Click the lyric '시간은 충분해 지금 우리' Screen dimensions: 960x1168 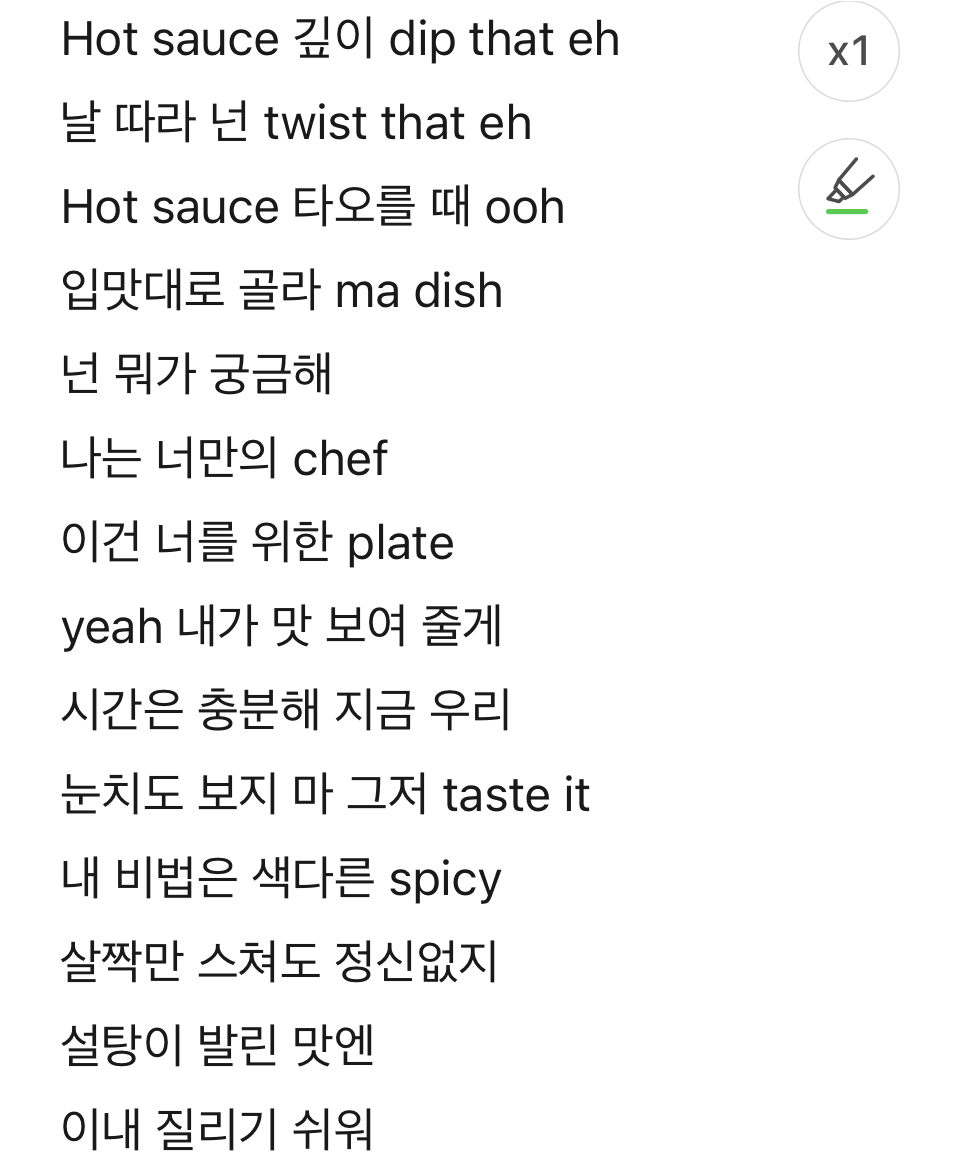[x=285, y=710]
